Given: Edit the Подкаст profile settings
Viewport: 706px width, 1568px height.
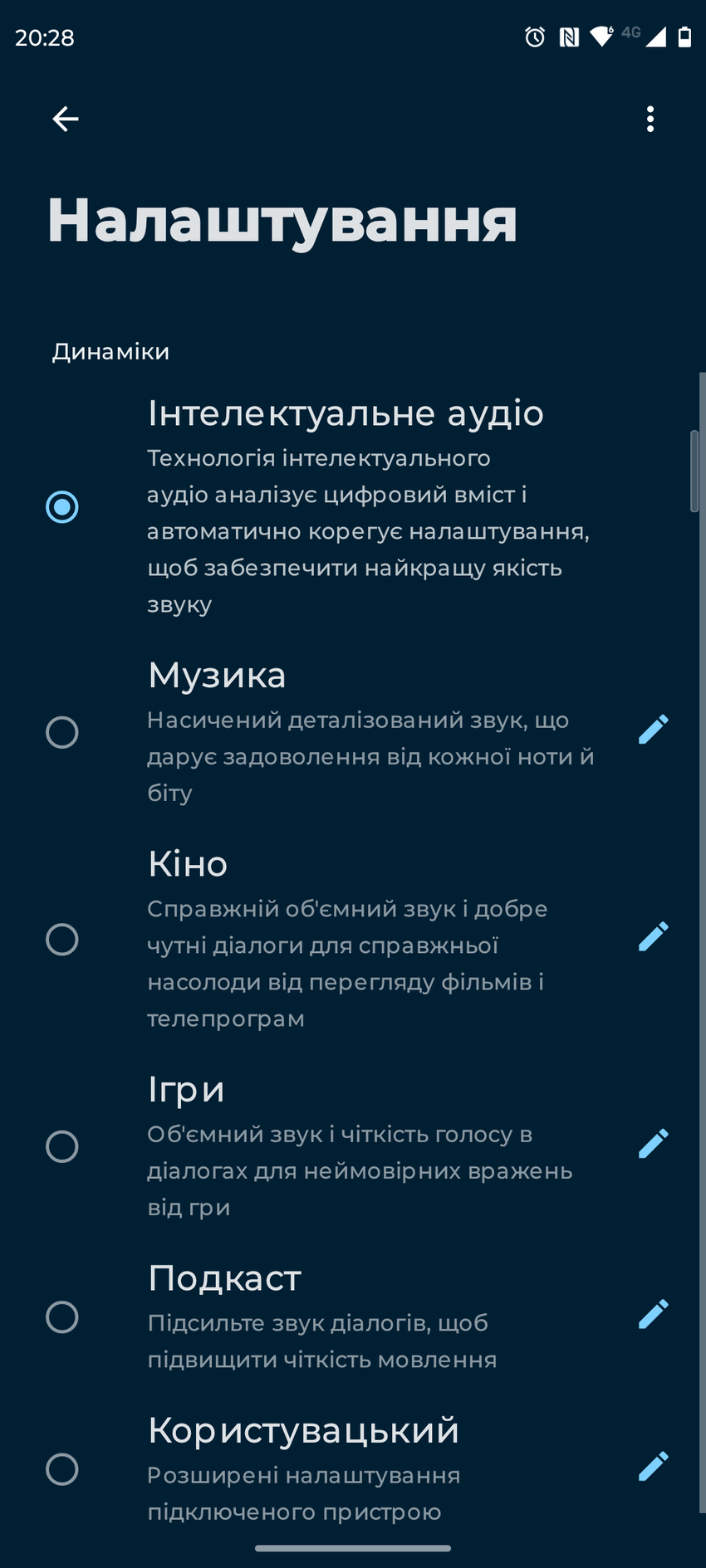Looking at the screenshot, I should click(653, 1315).
